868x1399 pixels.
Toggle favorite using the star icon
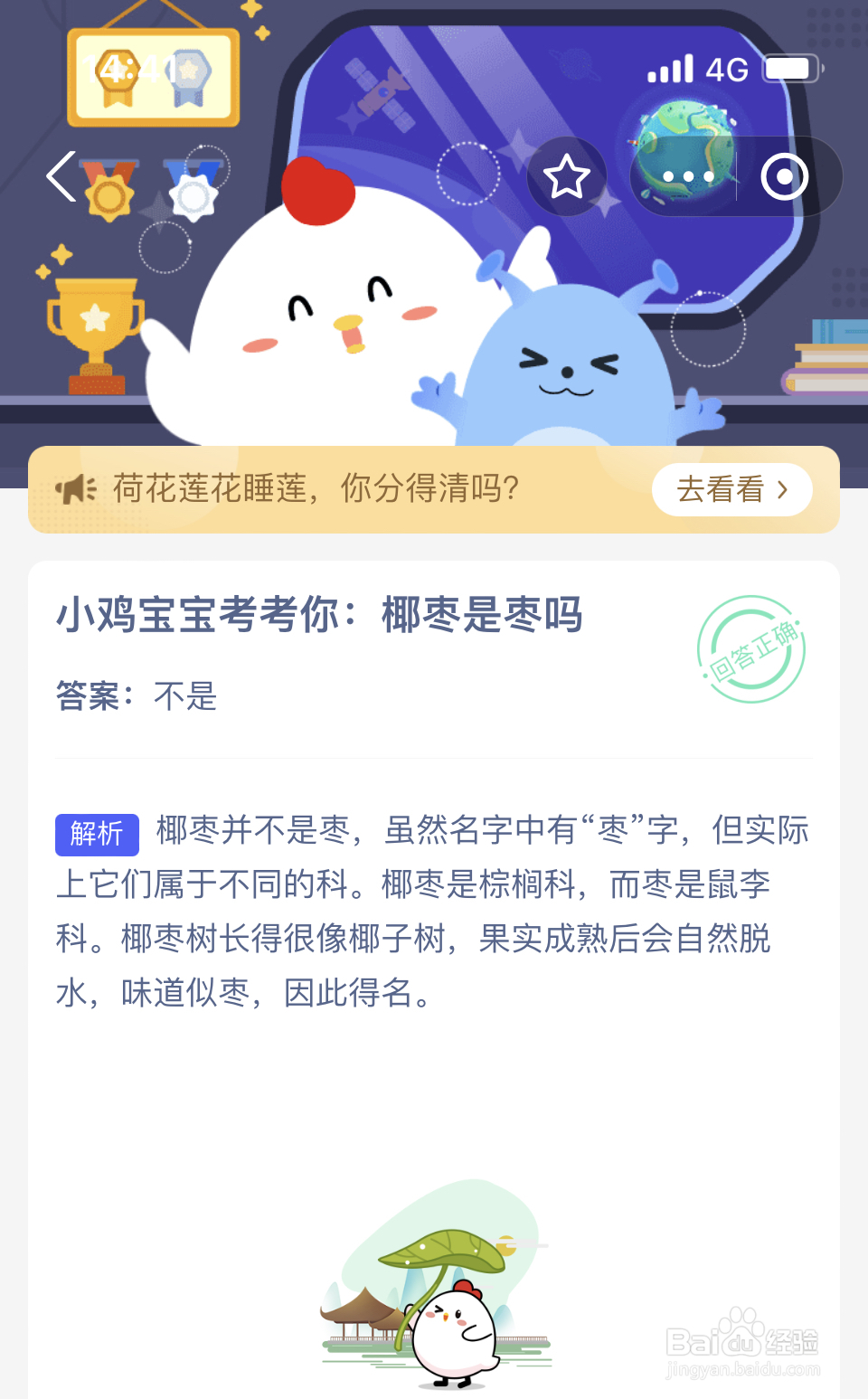(x=566, y=176)
